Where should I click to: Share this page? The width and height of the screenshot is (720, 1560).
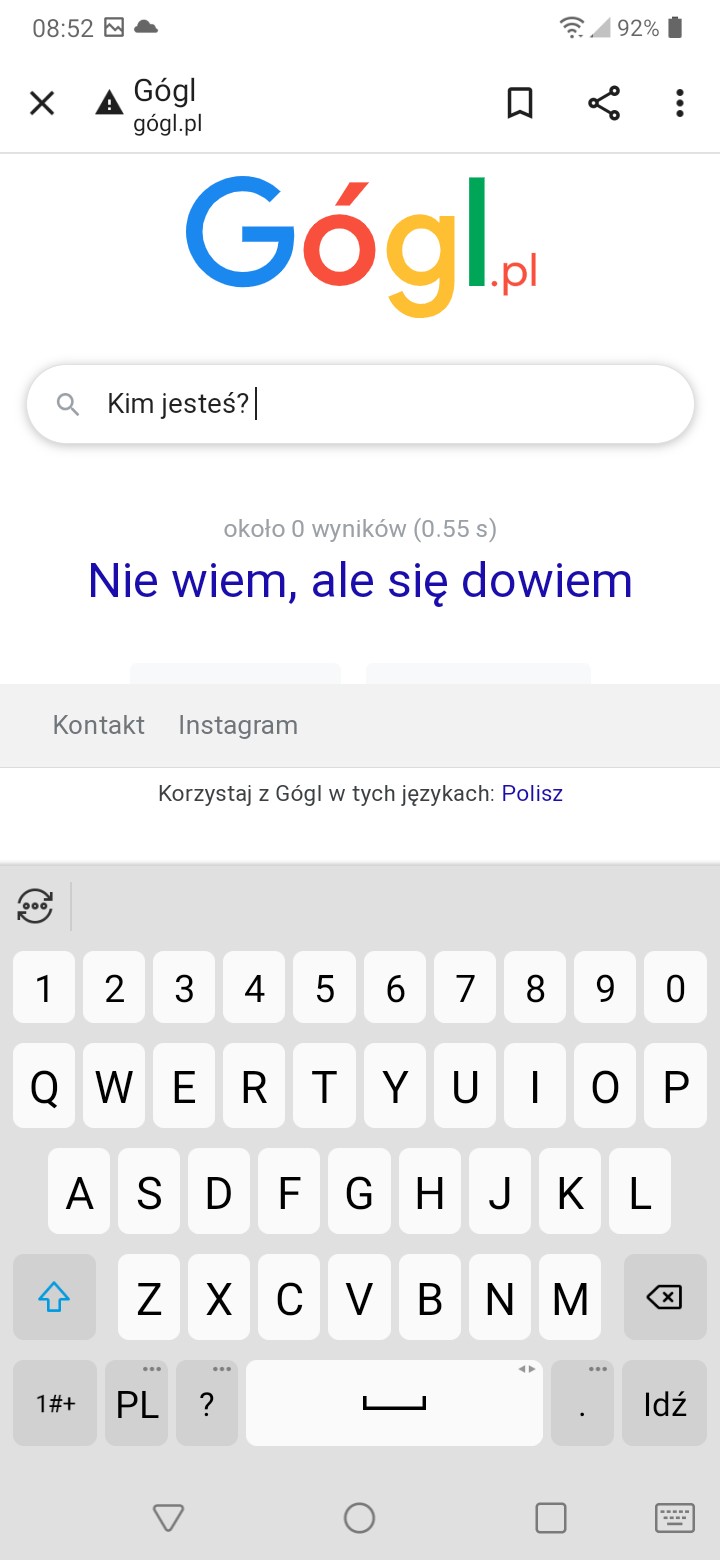click(x=603, y=103)
